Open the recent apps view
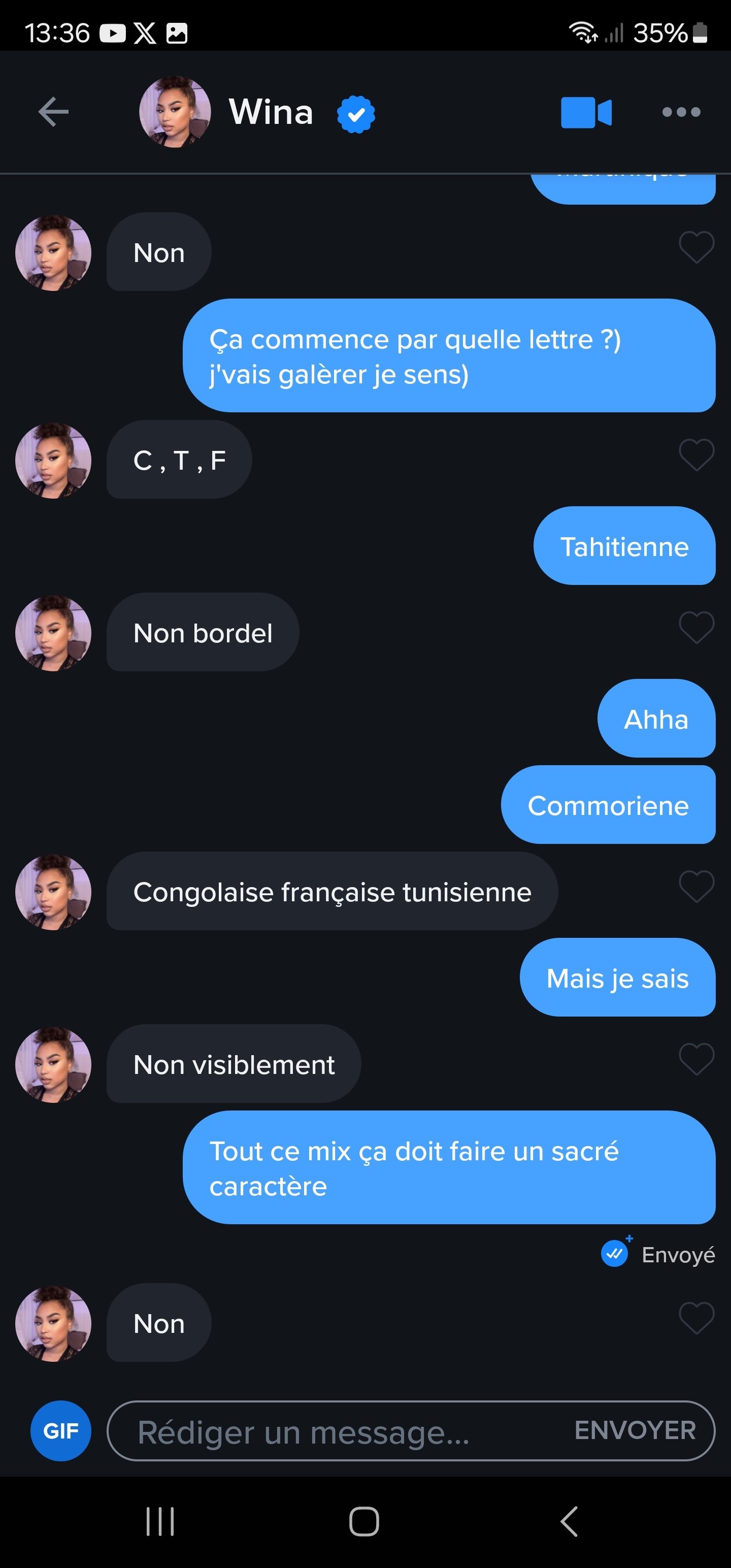Viewport: 731px width, 1568px height. pos(160,1522)
